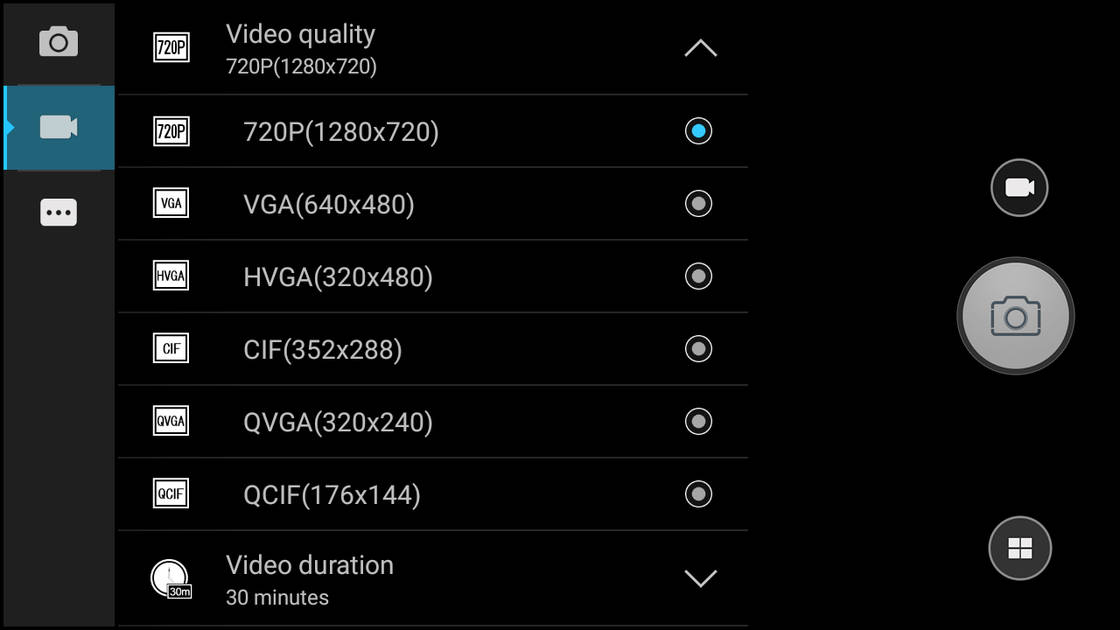
Task: Select QVGA(320x240) resolution
Action: click(698, 421)
